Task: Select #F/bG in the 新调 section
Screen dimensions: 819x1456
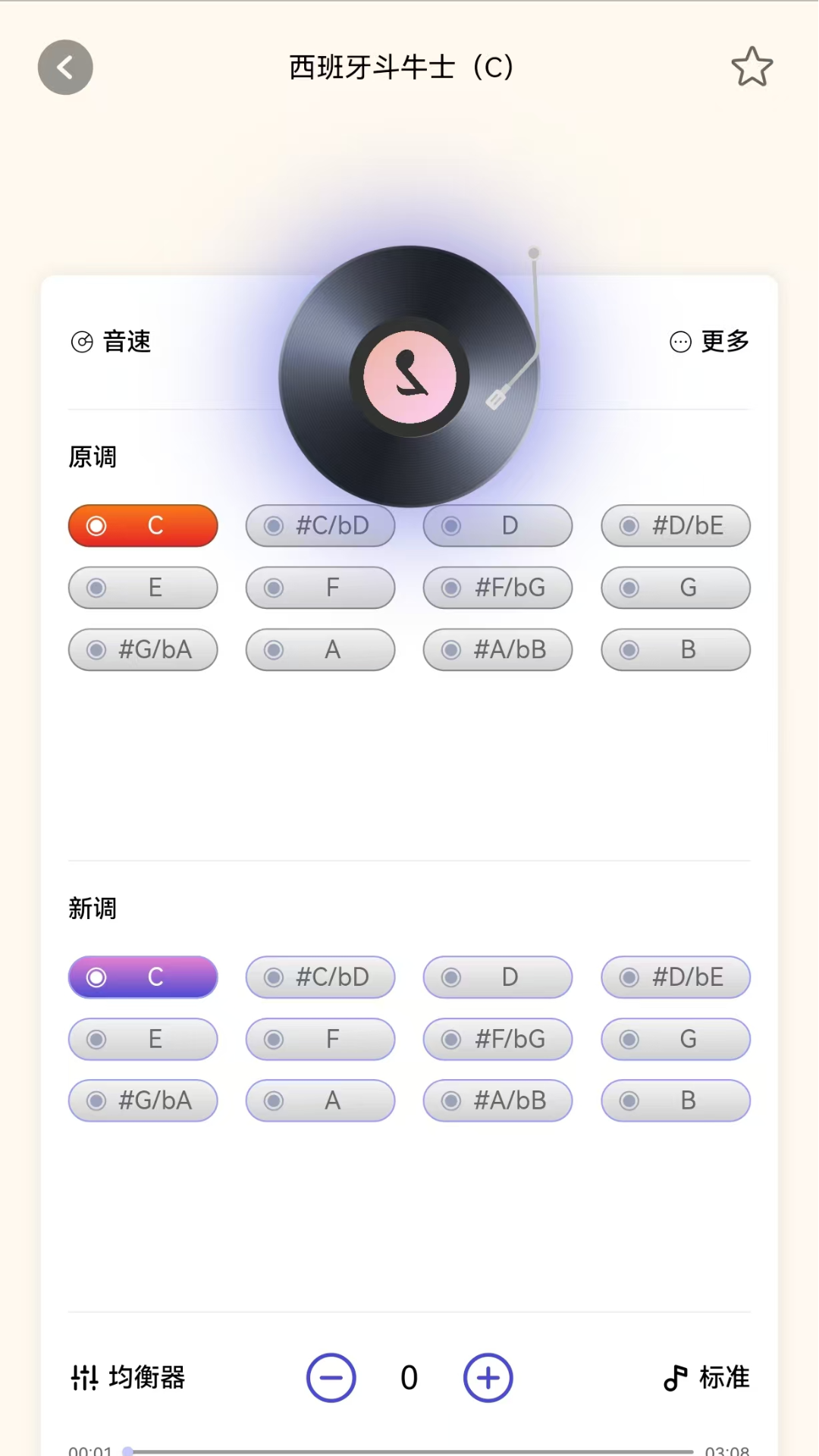Action: click(x=497, y=1039)
